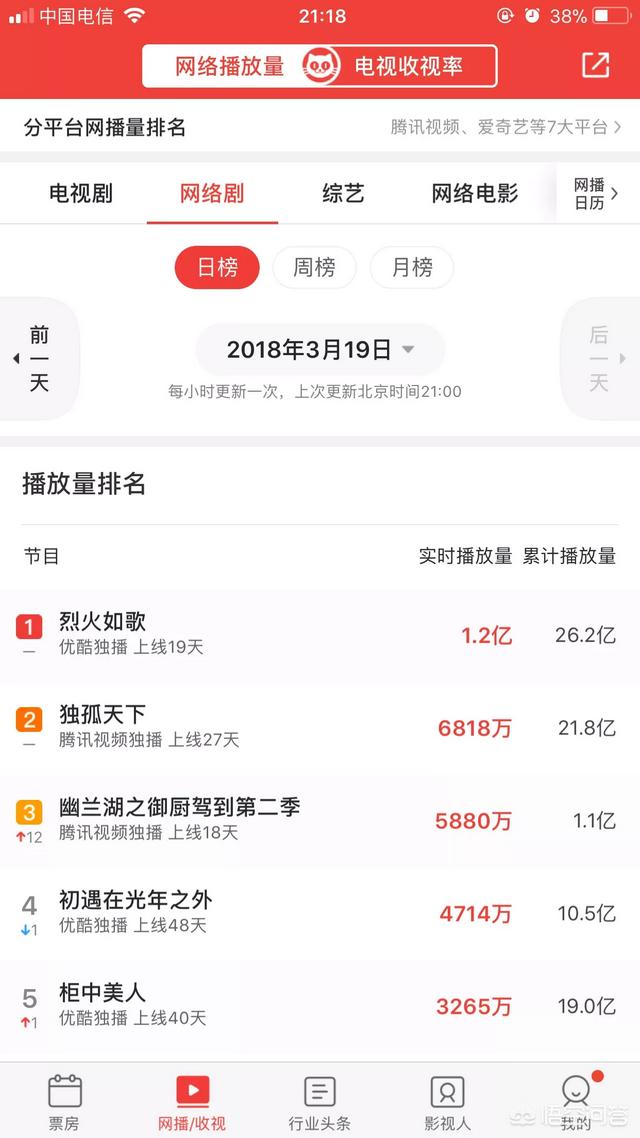Switch to 月榜 ranking
Image resolution: width=640 pixels, height=1138 pixels.
(412, 268)
